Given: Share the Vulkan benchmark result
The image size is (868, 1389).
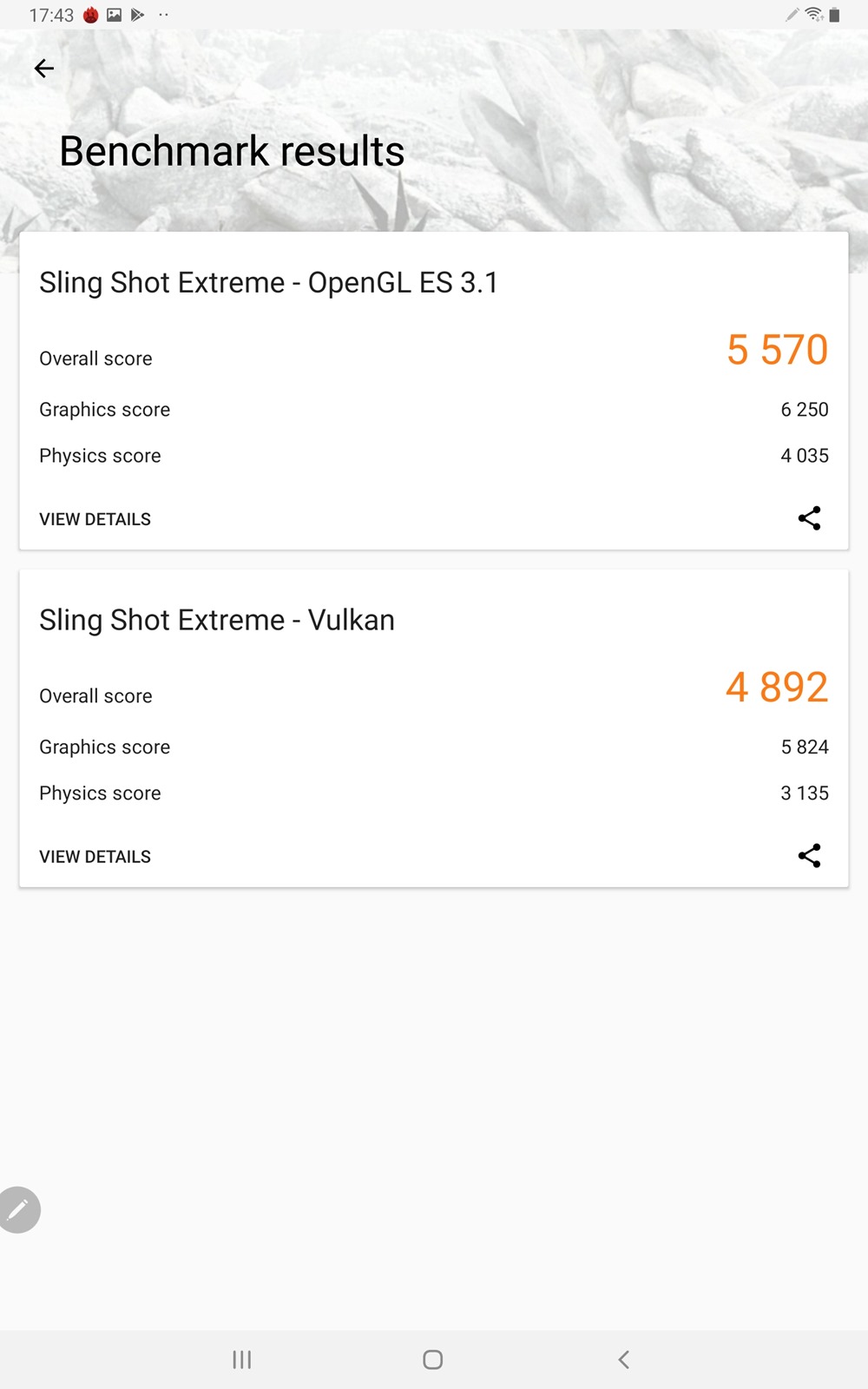Looking at the screenshot, I should pos(809,856).
